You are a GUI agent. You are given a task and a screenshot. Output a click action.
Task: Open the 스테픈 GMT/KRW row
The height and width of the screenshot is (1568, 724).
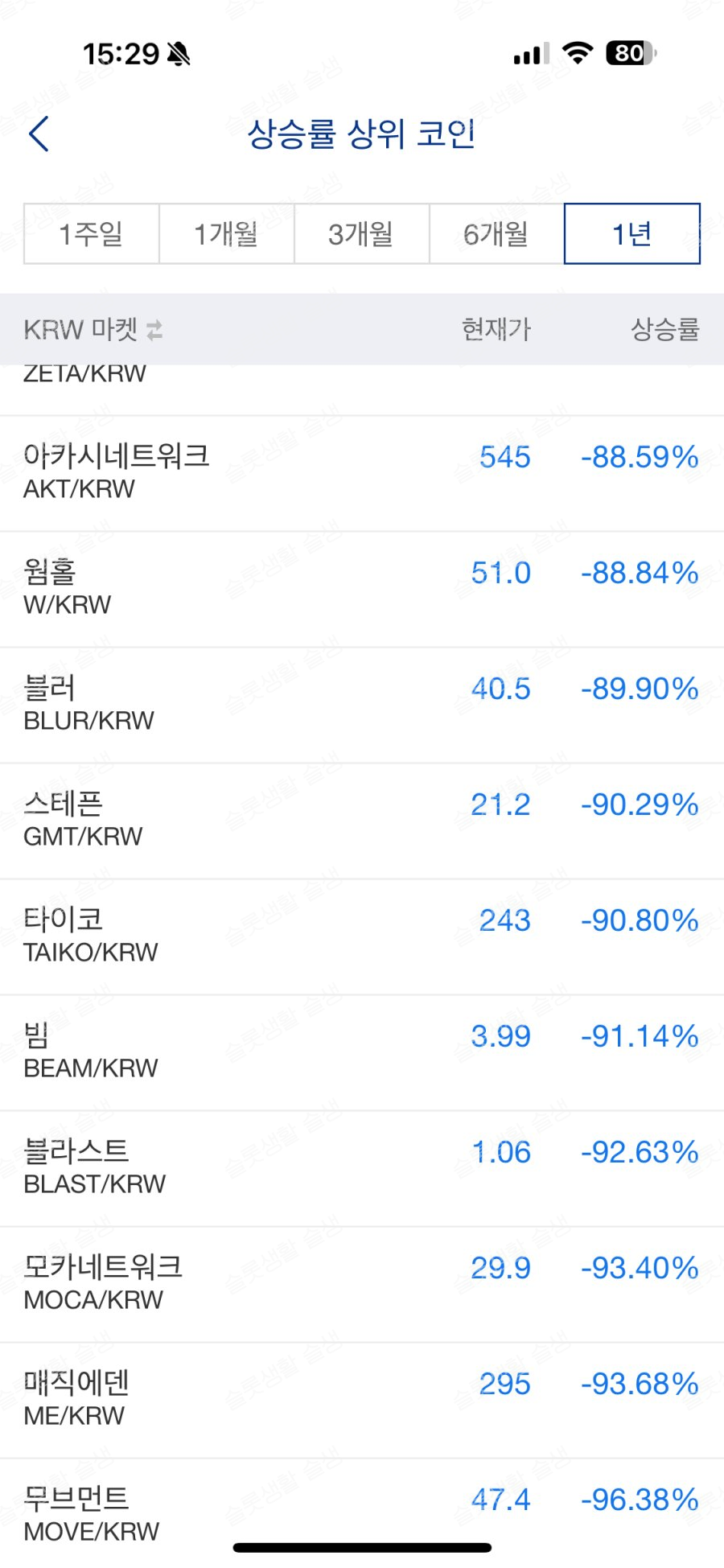point(362,820)
